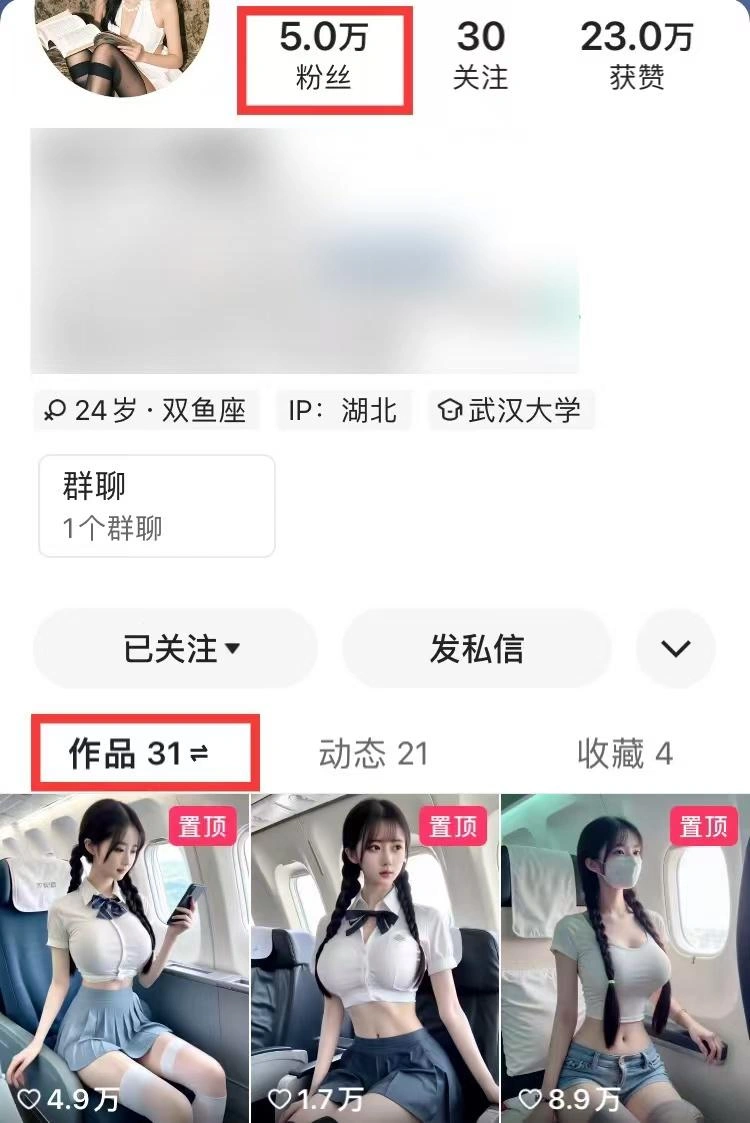View the 关注 following list
The image size is (750, 1123).
480,55
